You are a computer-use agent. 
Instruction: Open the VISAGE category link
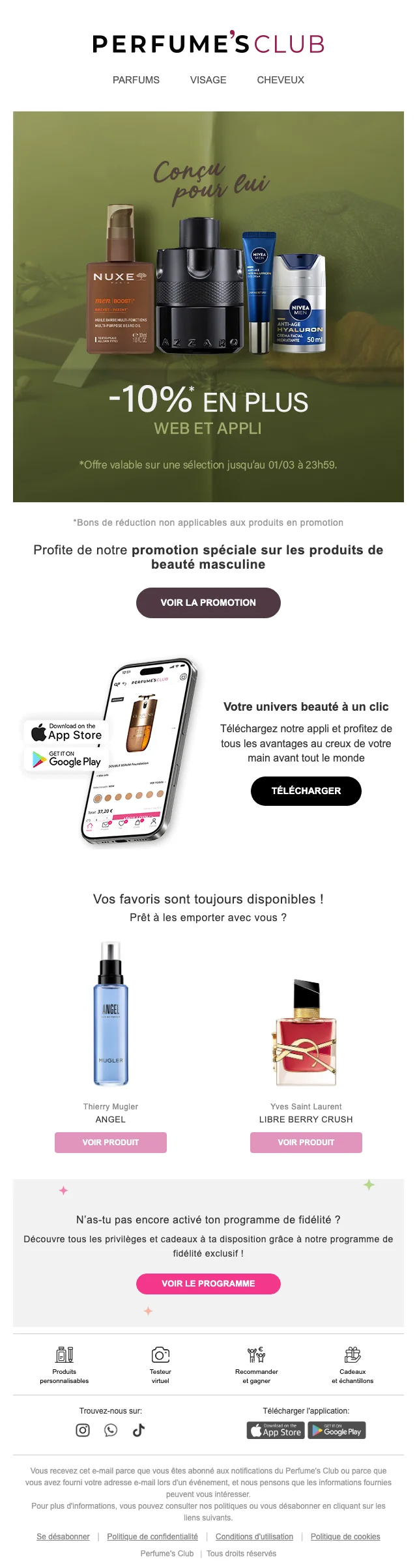(x=208, y=80)
